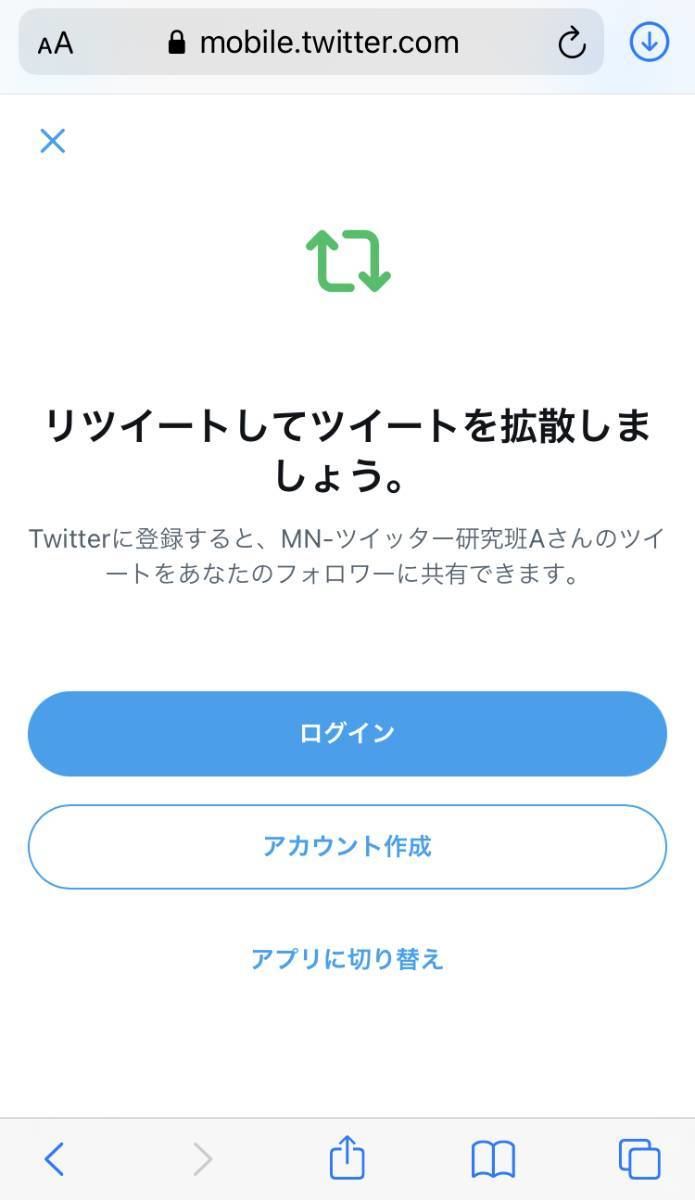Open Safari bookmarks
The height and width of the screenshot is (1200, 695).
click(x=493, y=1159)
